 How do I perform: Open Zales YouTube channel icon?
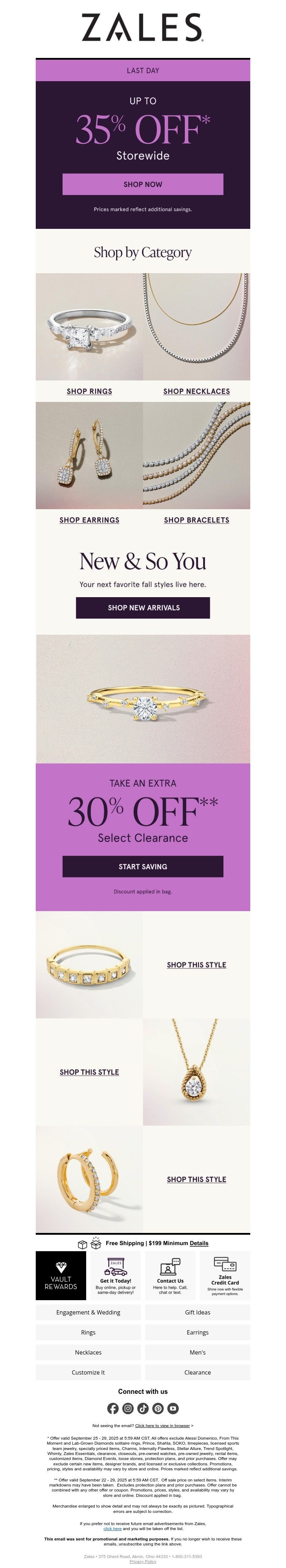(x=173, y=1408)
